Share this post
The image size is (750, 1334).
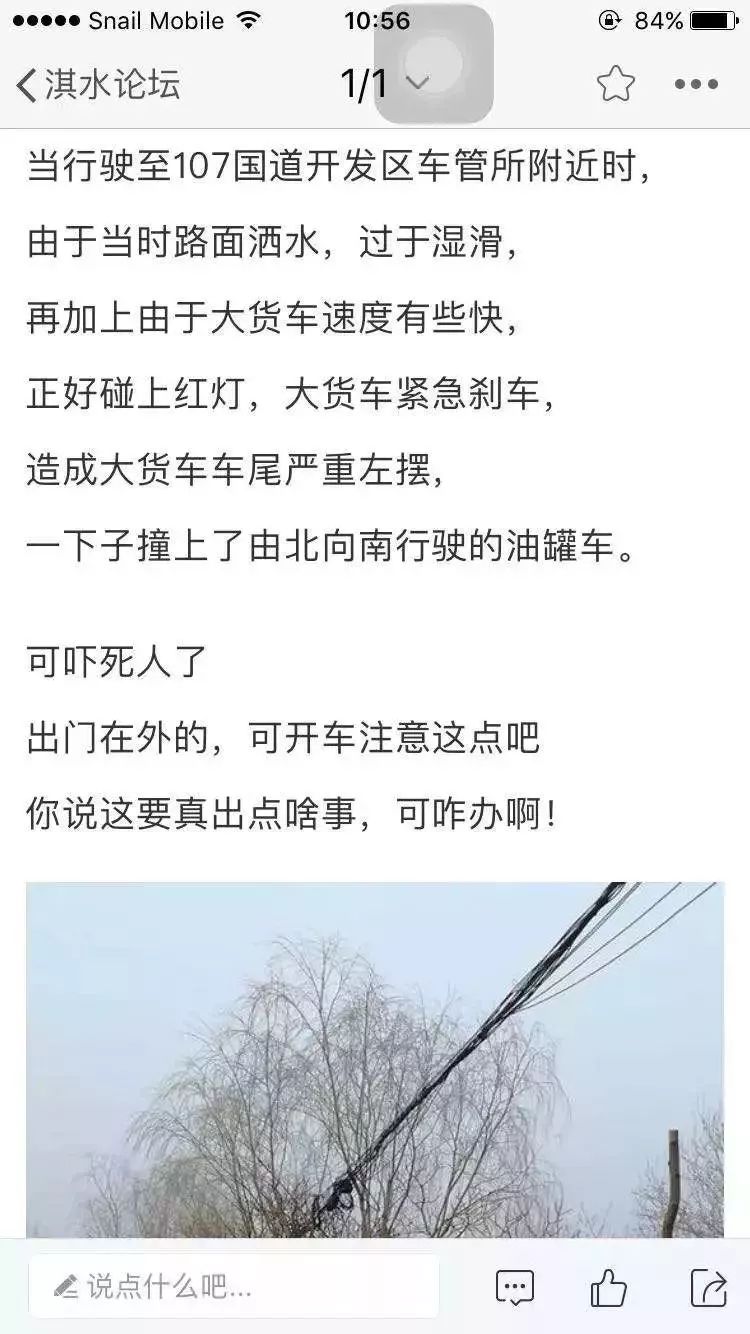708,1287
